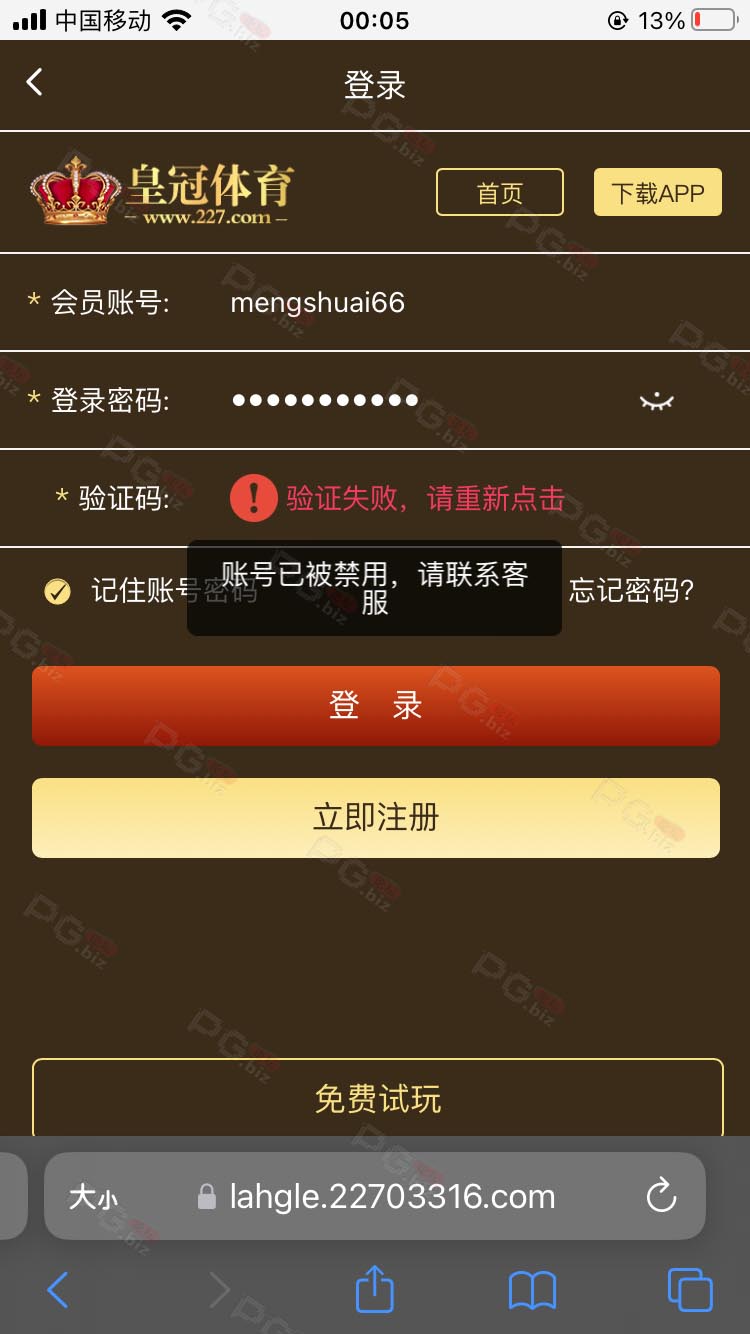Open Safari bookmarks

coord(532,1291)
